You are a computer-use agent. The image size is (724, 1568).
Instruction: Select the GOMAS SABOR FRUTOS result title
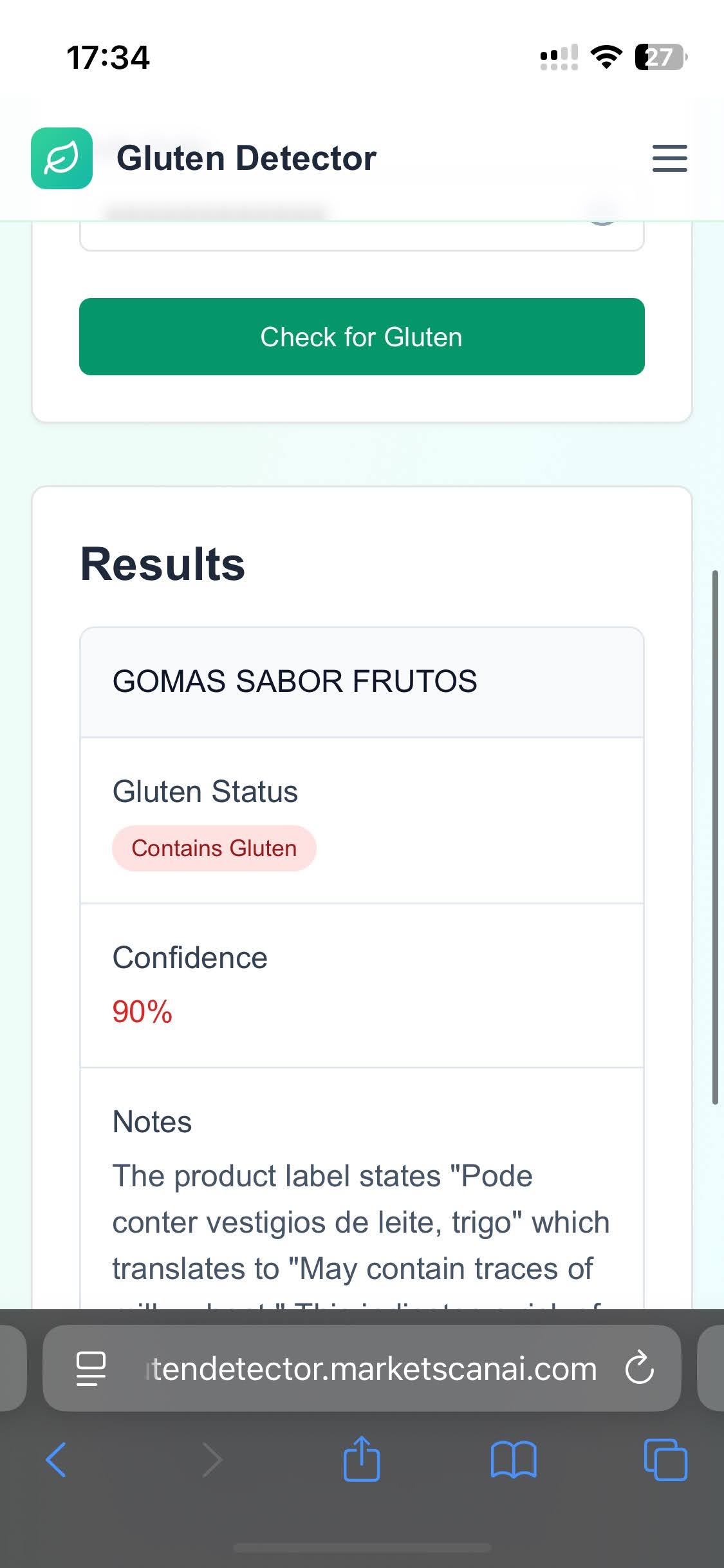tap(294, 680)
